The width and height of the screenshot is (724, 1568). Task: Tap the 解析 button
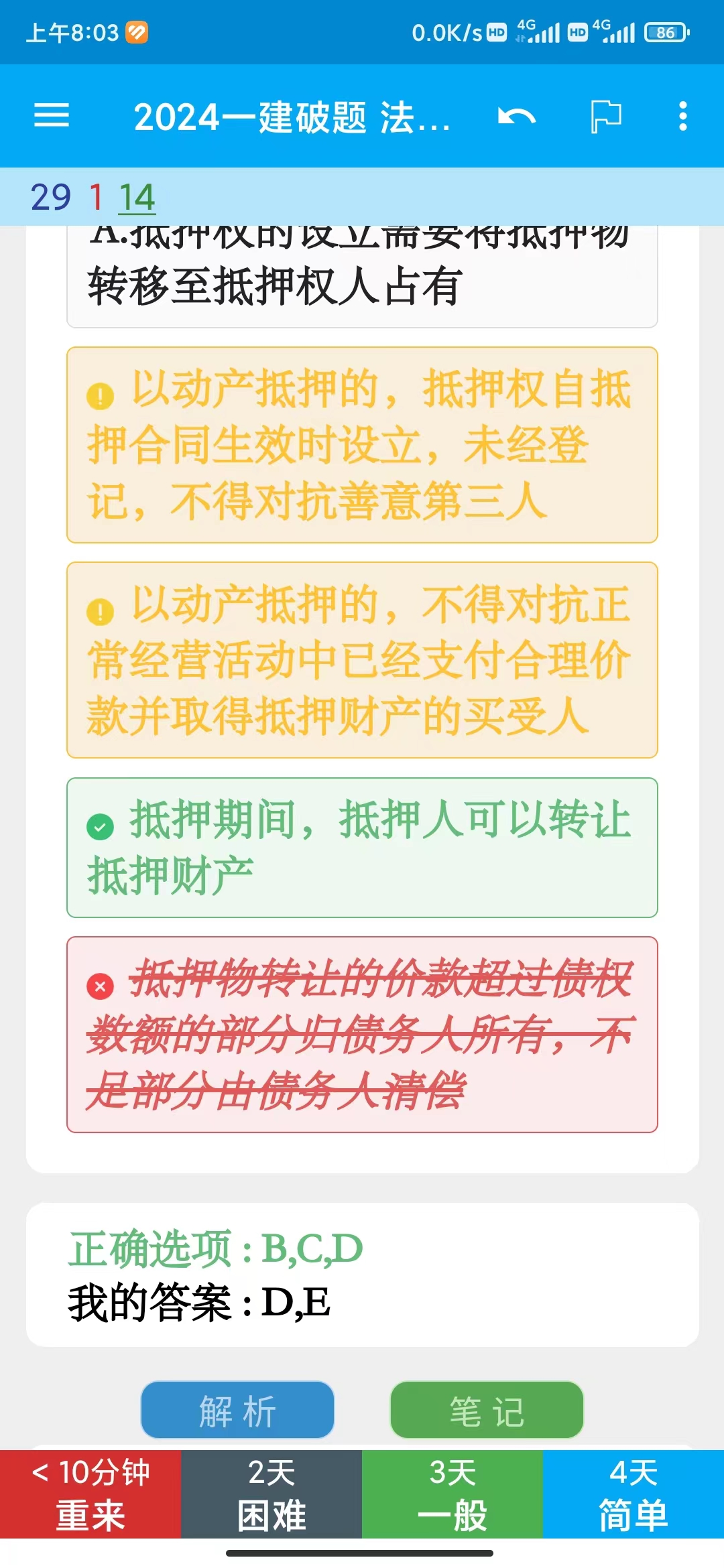click(x=237, y=1410)
